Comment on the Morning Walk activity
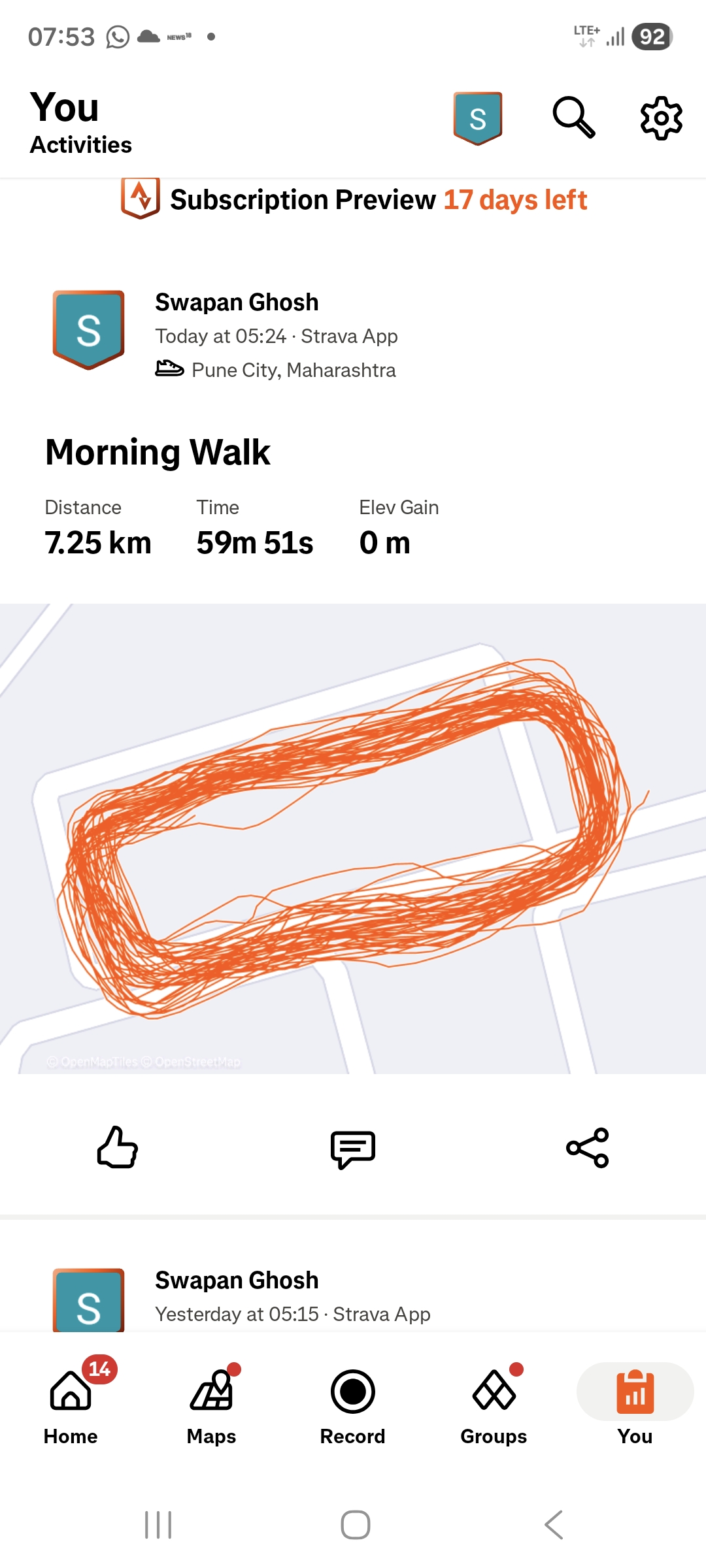The width and height of the screenshot is (706, 1568). (353, 1149)
